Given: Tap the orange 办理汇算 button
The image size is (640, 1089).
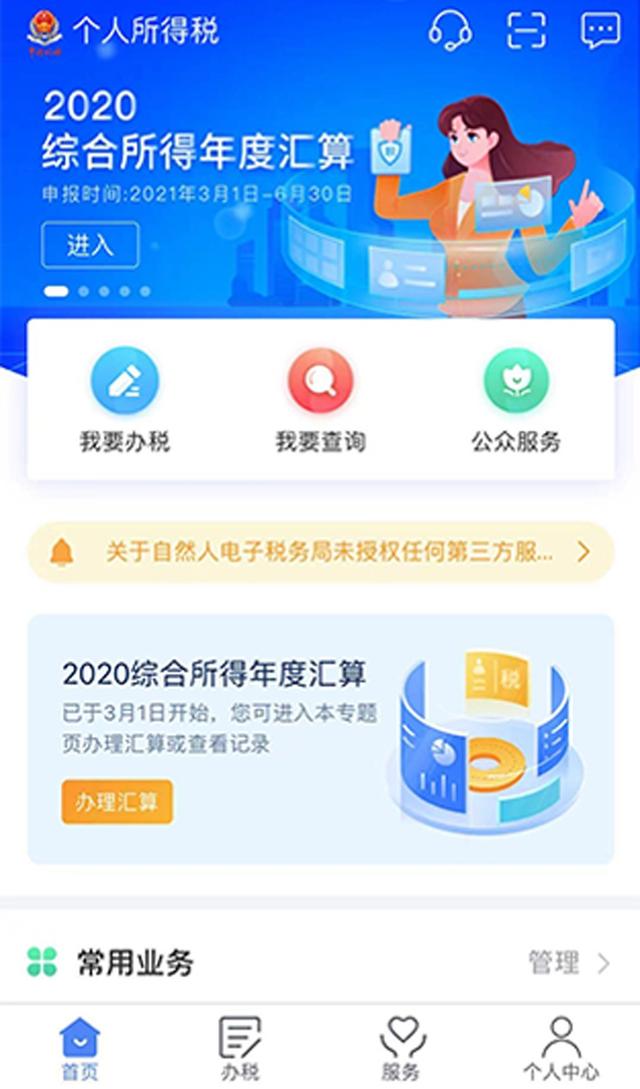Looking at the screenshot, I should (117, 802).
